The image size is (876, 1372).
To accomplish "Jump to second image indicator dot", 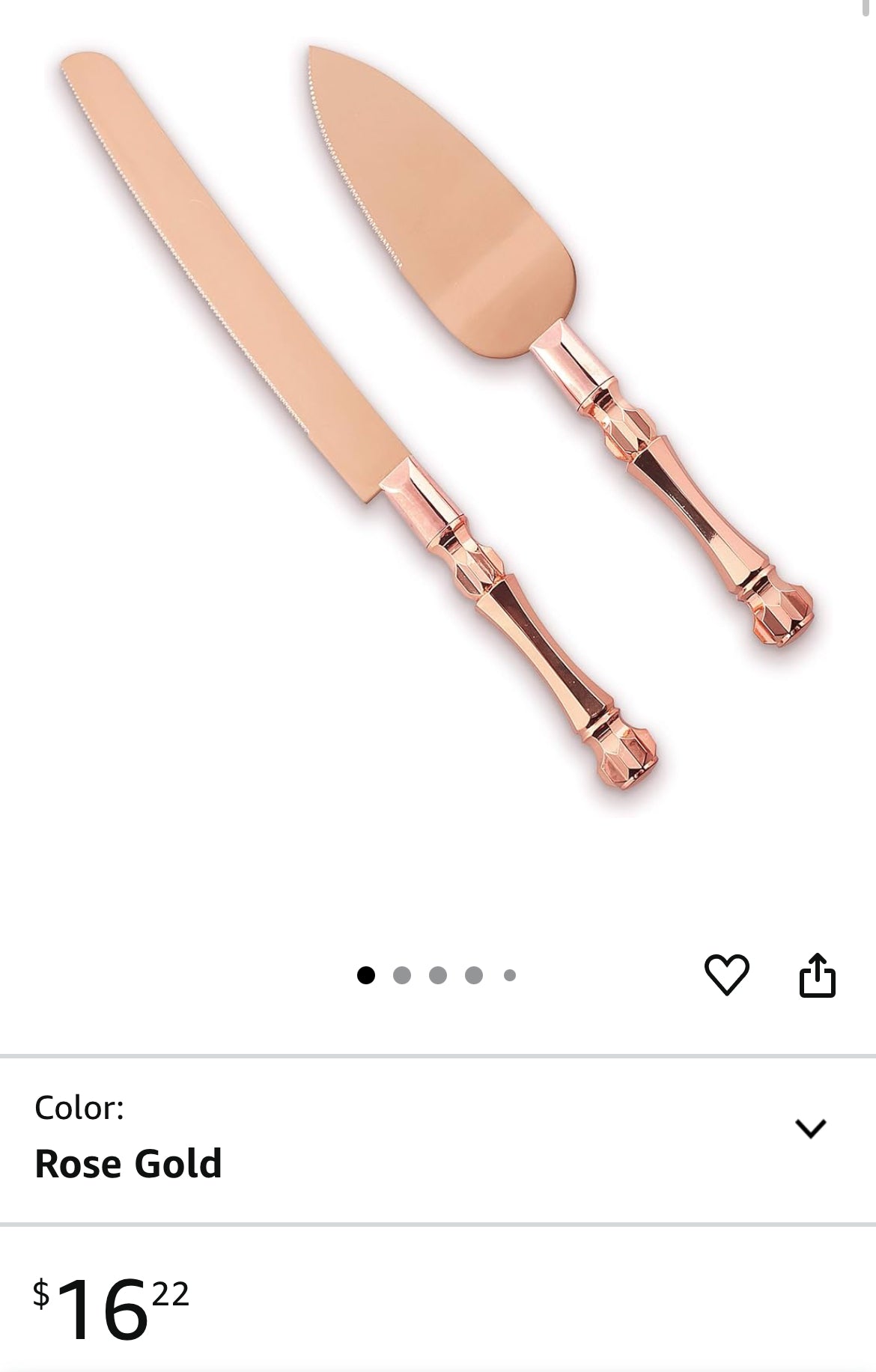I will click(x=402, y=975).
